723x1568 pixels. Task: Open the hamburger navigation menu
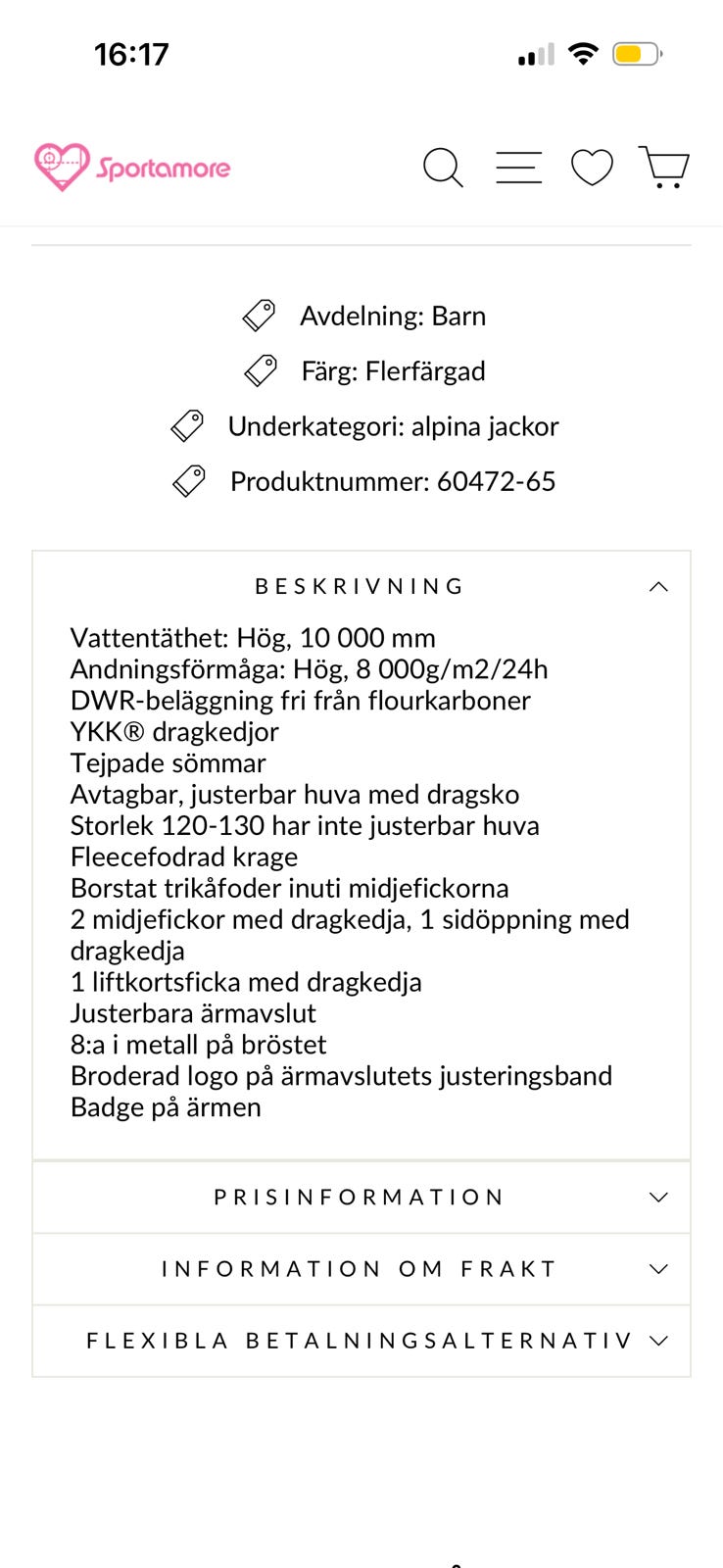518,168
